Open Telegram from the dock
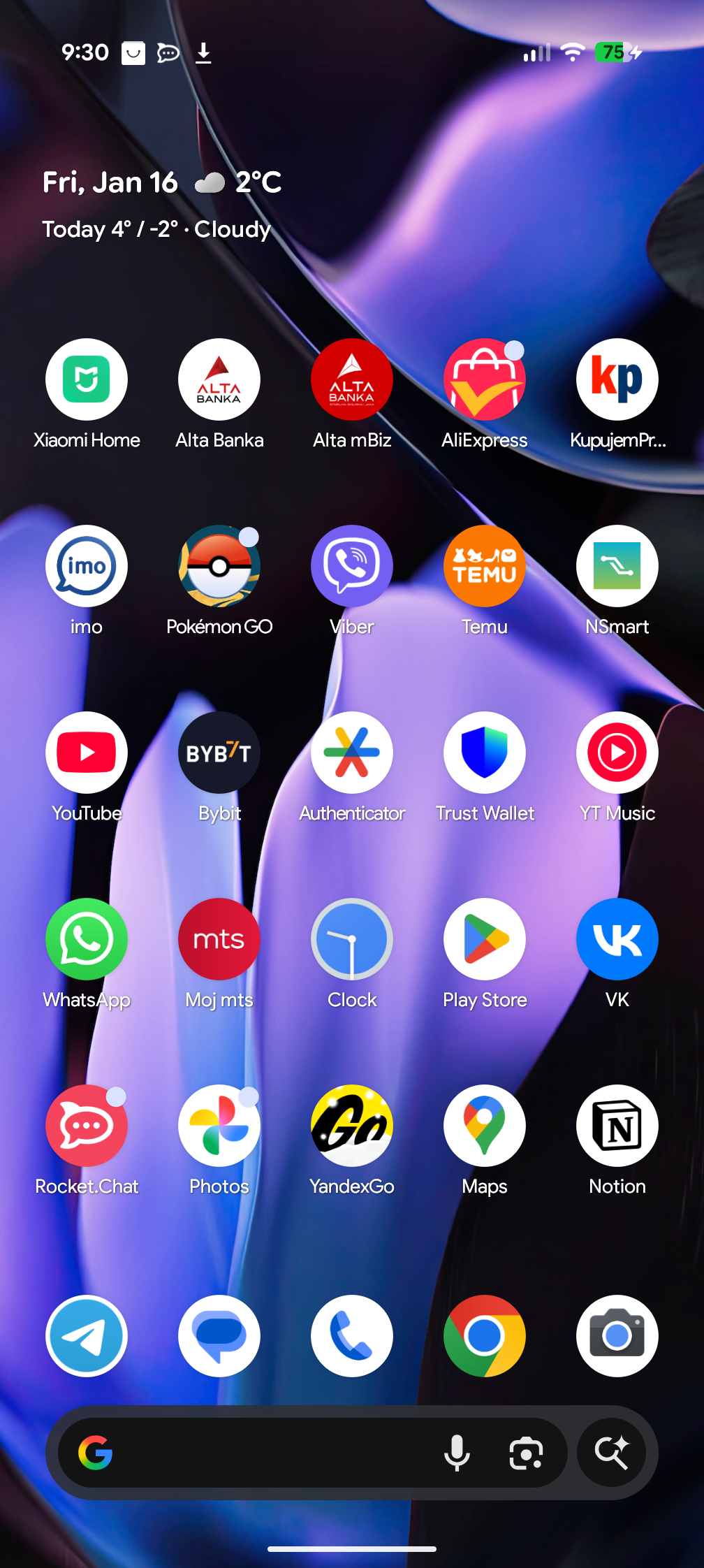Screen dimensions: 704x1568 [x=87, y=1336]
